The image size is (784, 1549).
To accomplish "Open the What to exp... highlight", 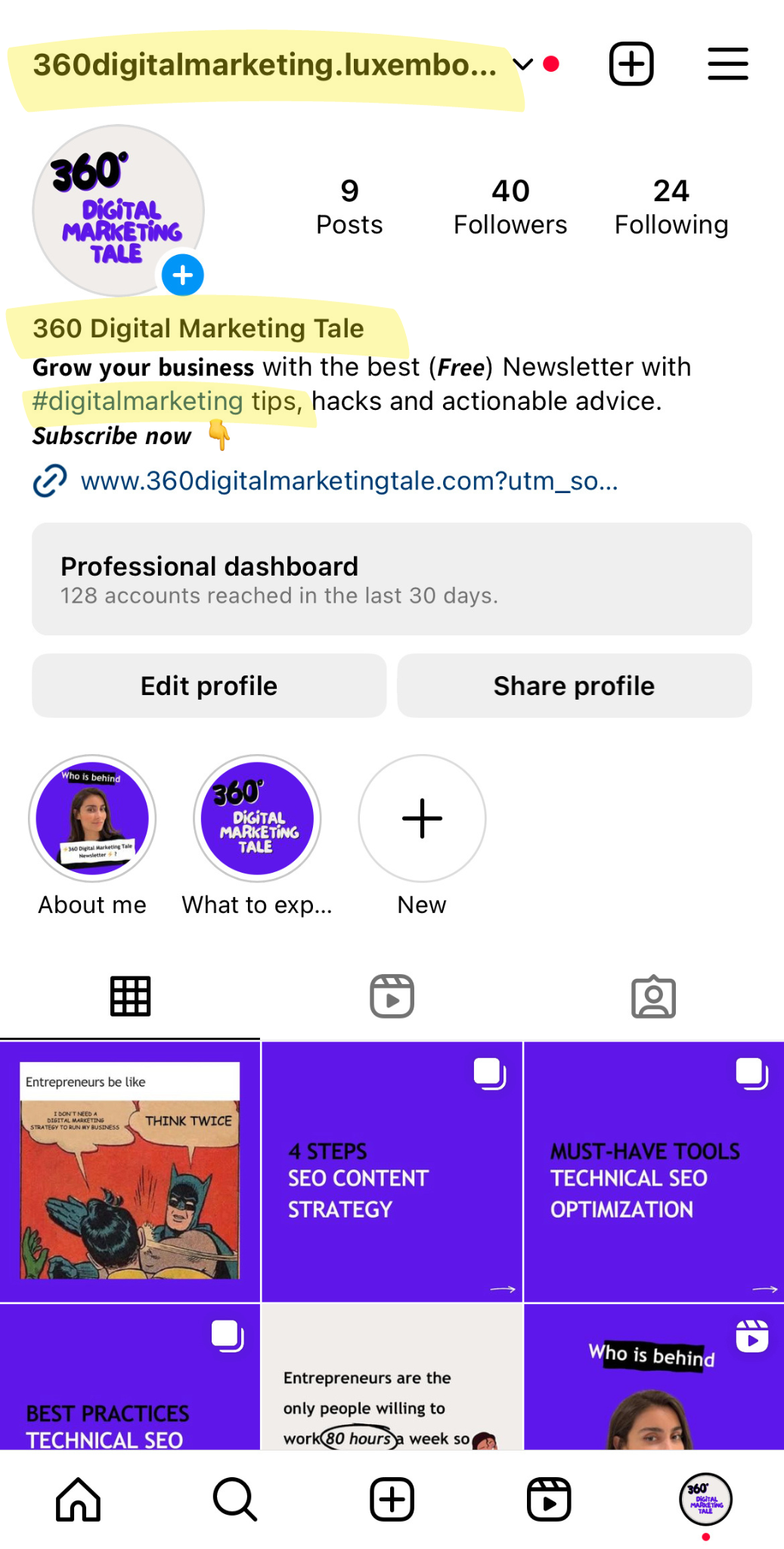I will point(257,818).
